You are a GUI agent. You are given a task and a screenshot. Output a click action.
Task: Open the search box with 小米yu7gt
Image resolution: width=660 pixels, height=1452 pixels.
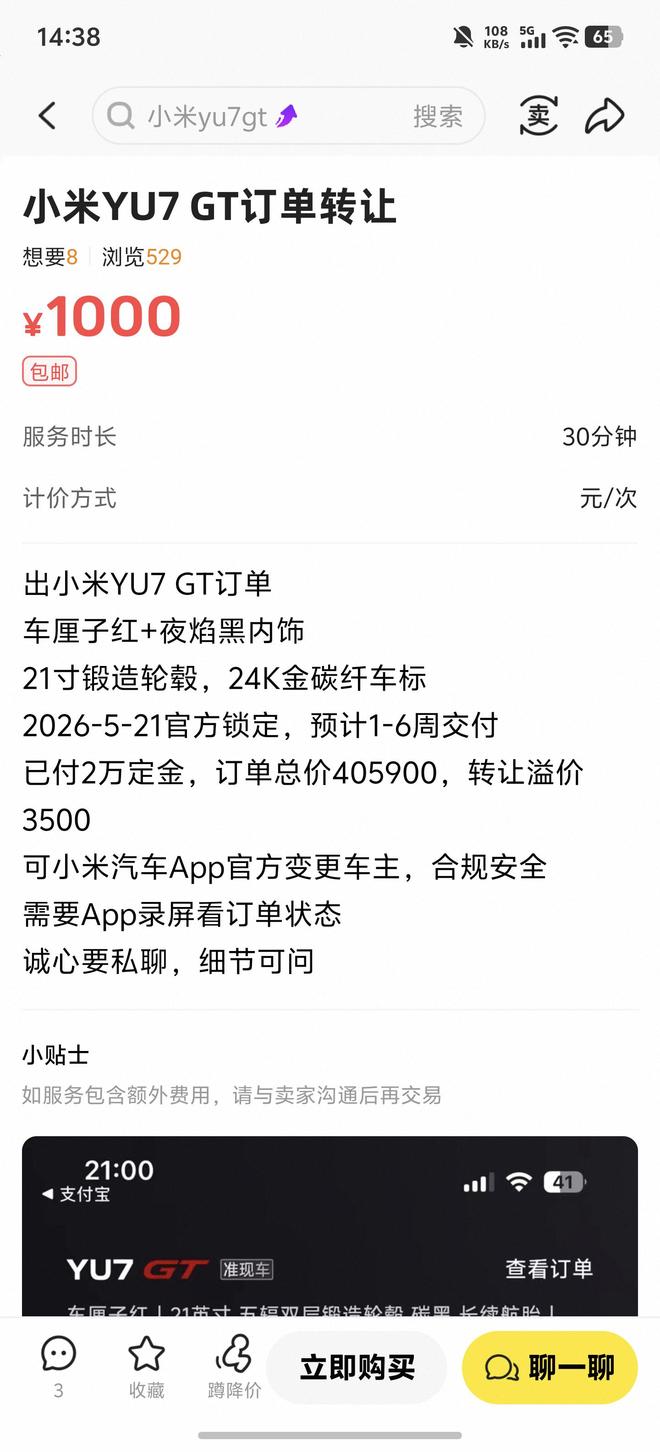[289, 116]
